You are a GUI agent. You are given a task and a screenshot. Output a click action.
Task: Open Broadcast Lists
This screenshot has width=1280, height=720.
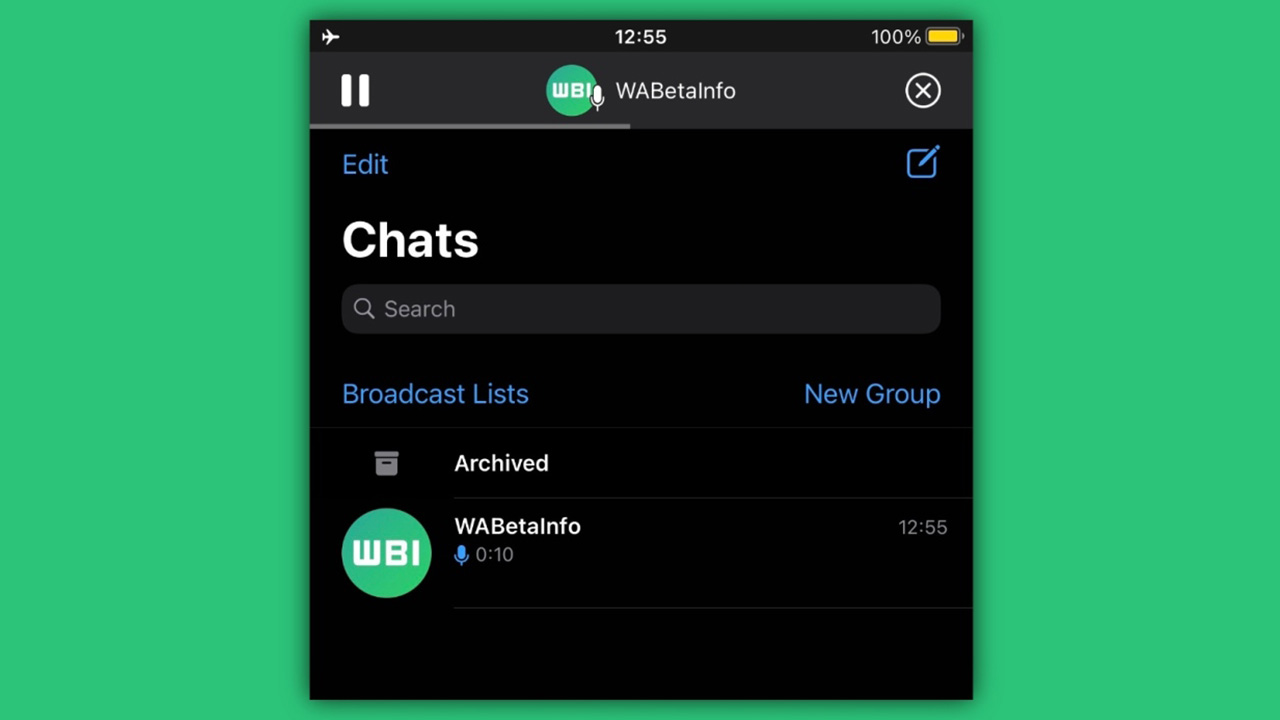(435, 394)
